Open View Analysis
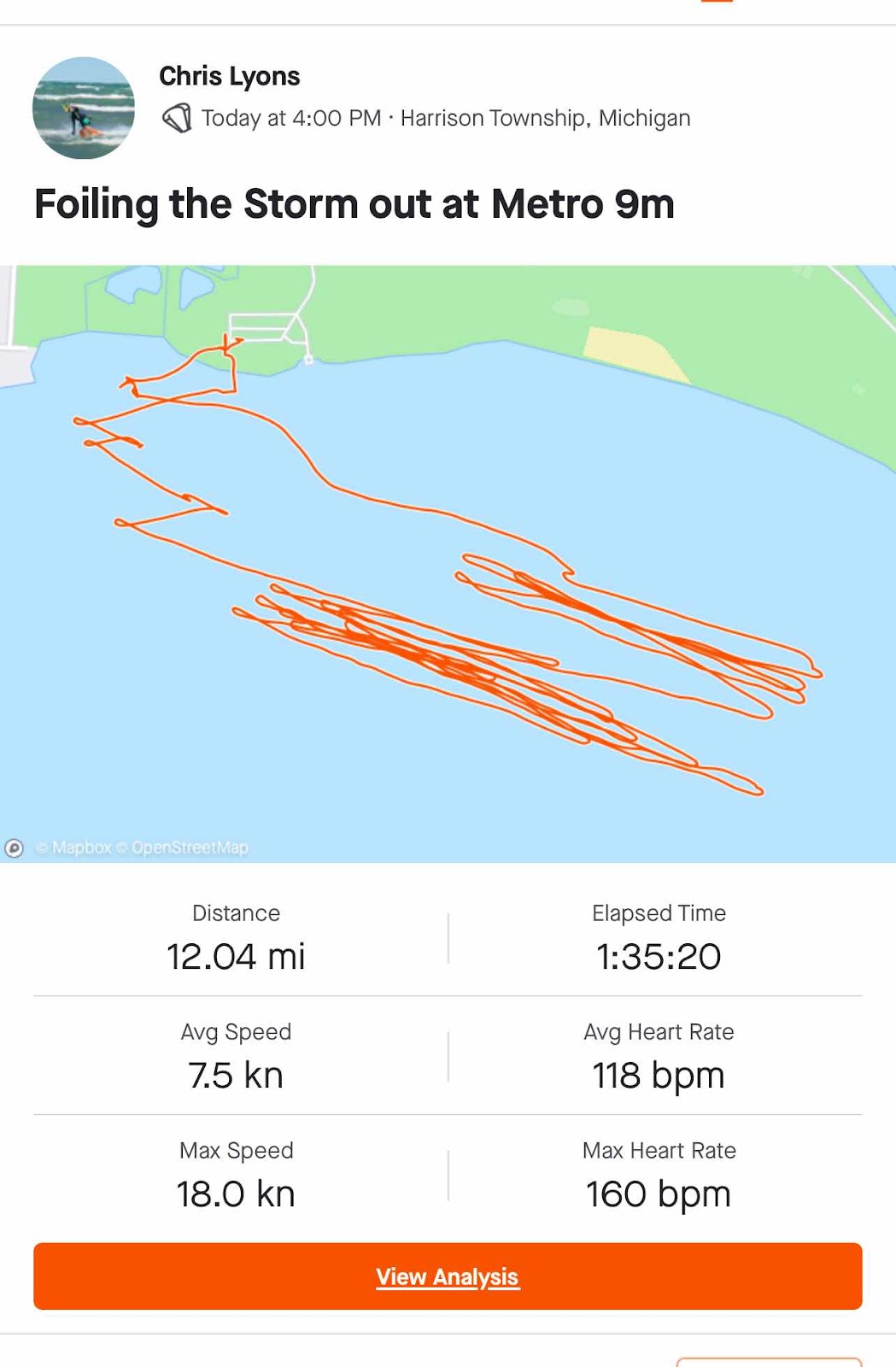 (x=448, y=1276)
